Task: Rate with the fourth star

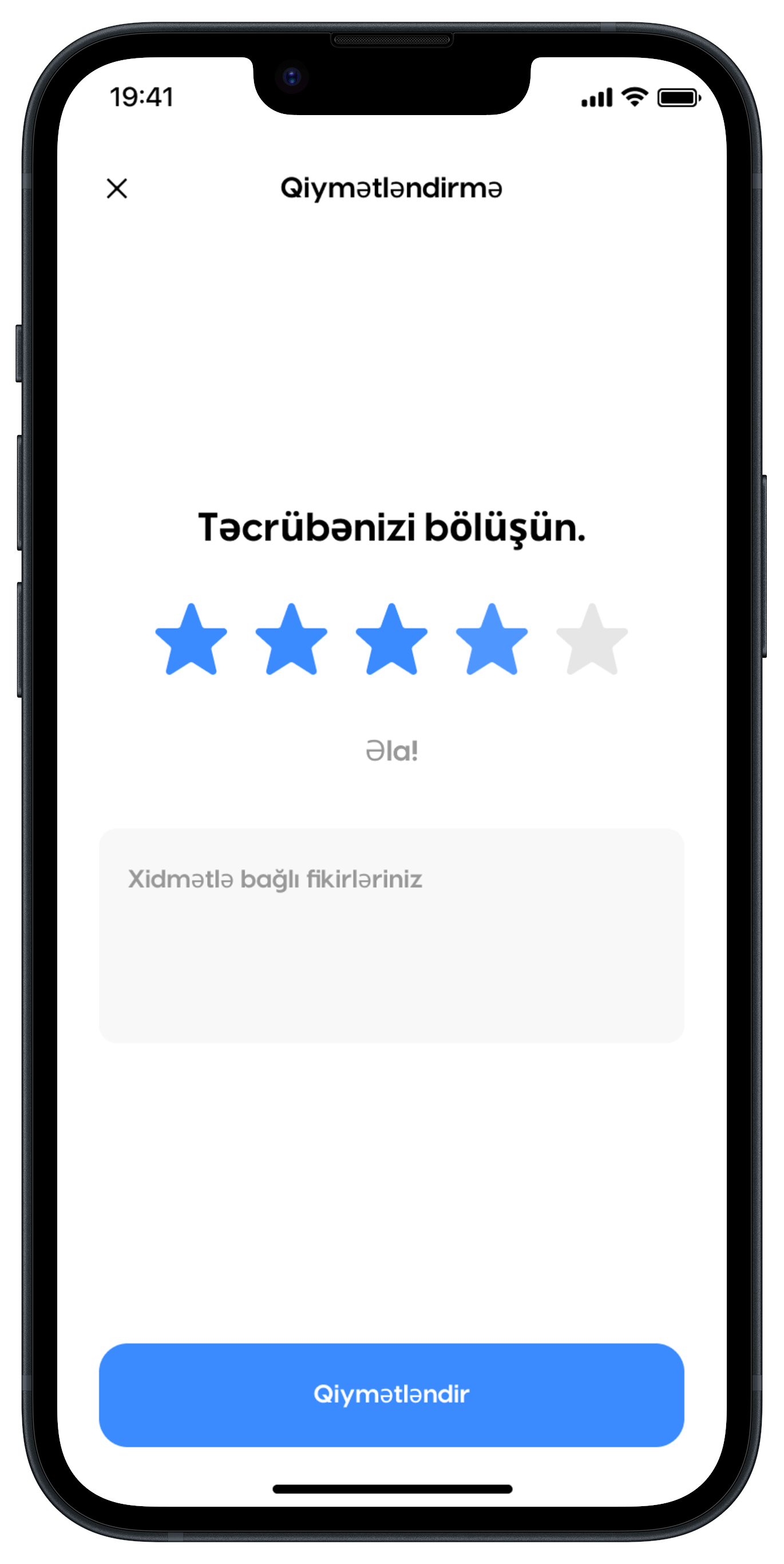Action: pos(492,641)
